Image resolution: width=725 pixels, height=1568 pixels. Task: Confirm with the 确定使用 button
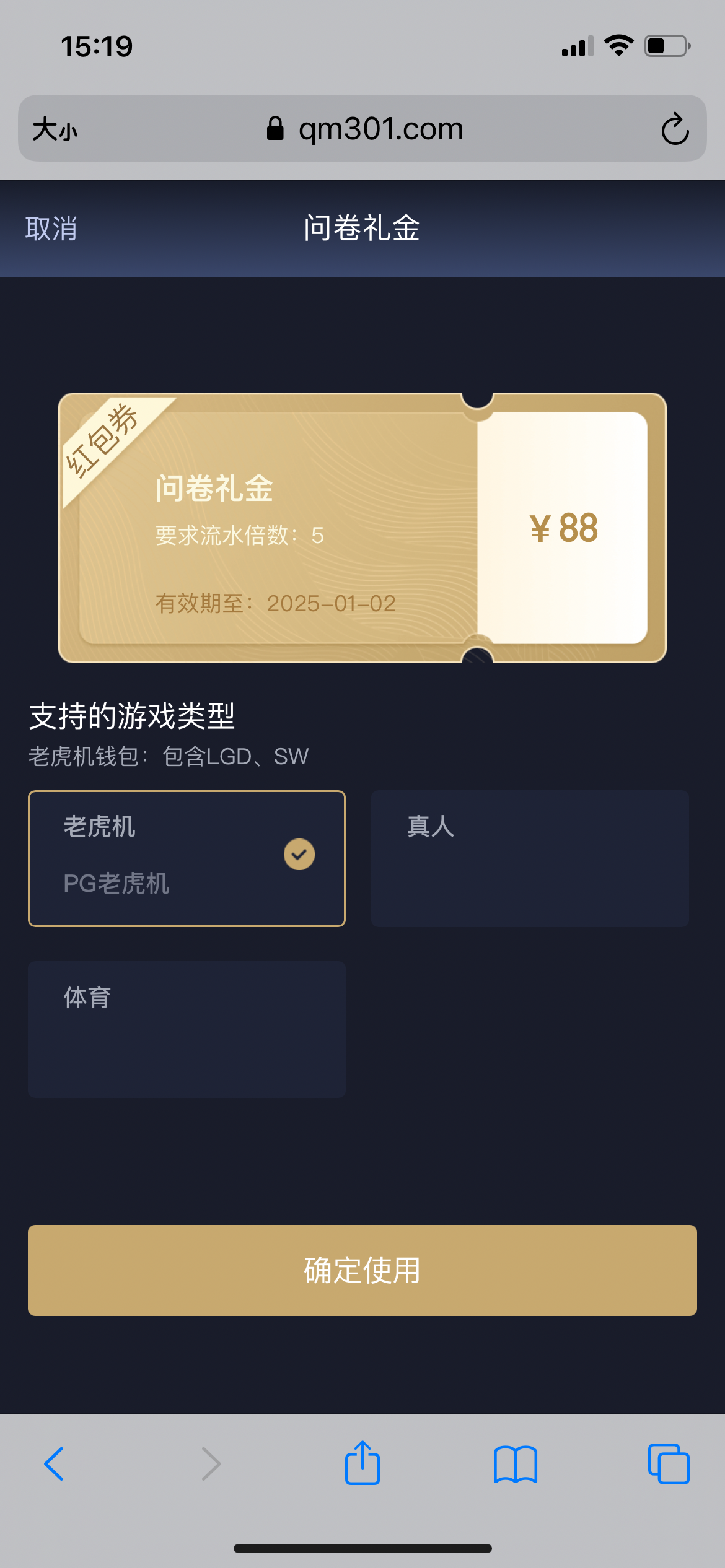362,1270
